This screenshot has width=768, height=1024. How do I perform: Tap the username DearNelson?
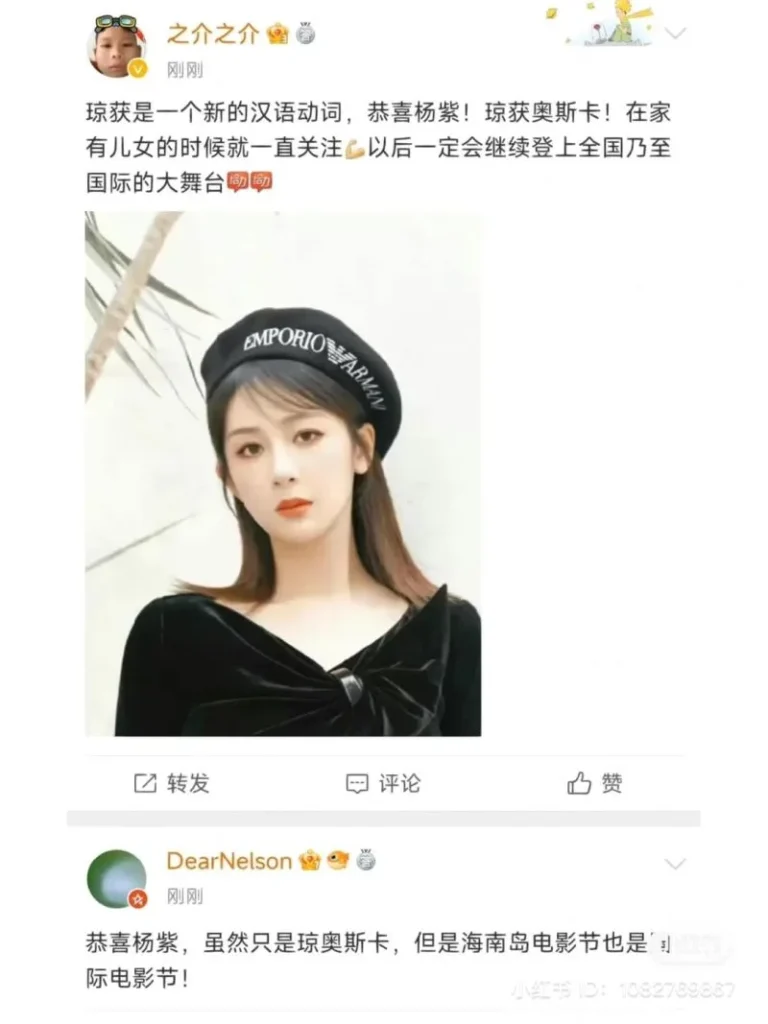click(x=229, y=861)
